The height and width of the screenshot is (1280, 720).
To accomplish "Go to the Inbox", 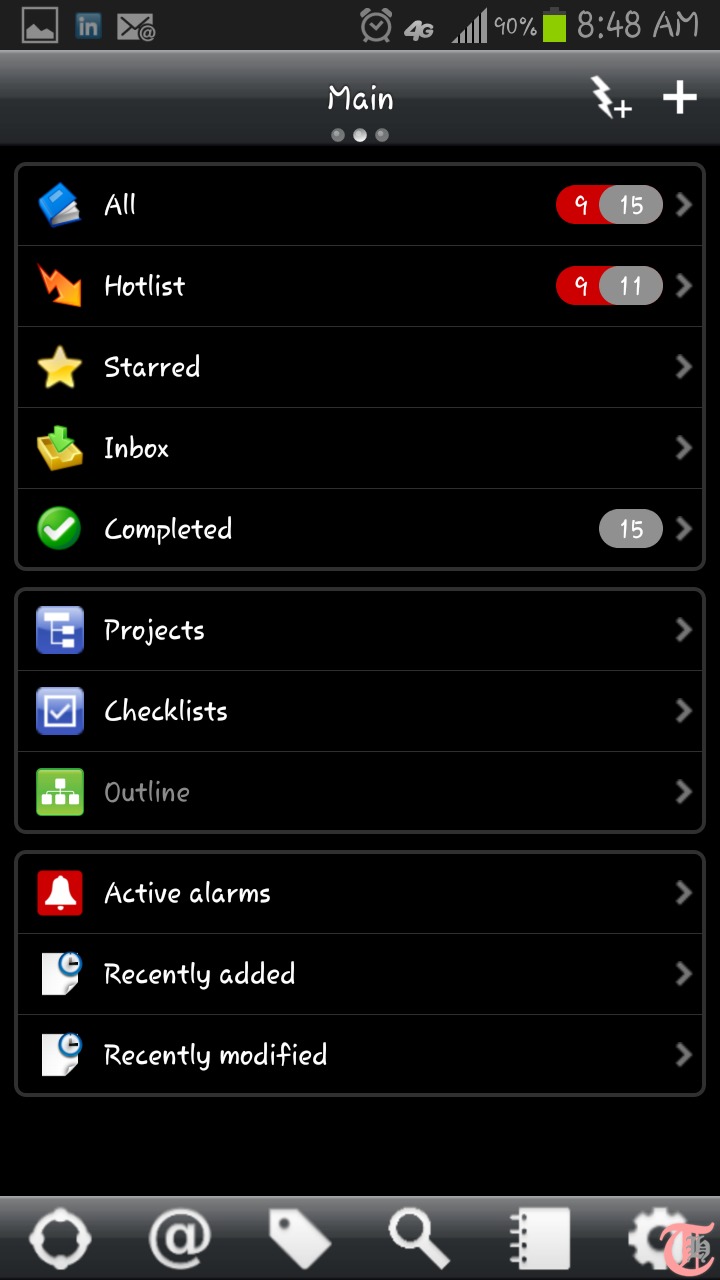I will [x=360, y=449].
